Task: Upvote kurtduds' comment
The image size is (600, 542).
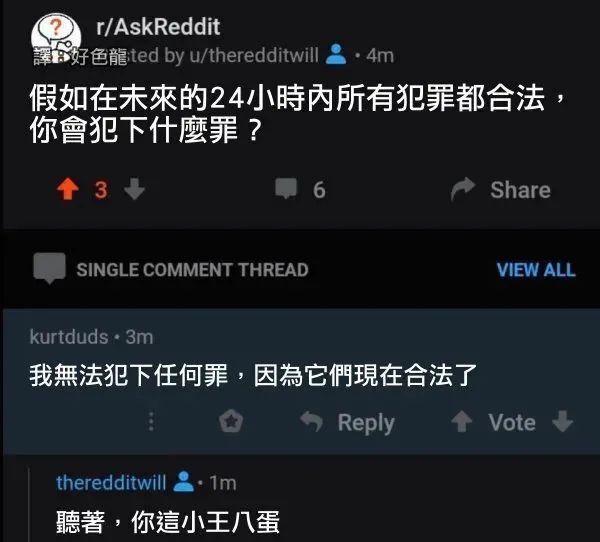Action: [461, 422]
